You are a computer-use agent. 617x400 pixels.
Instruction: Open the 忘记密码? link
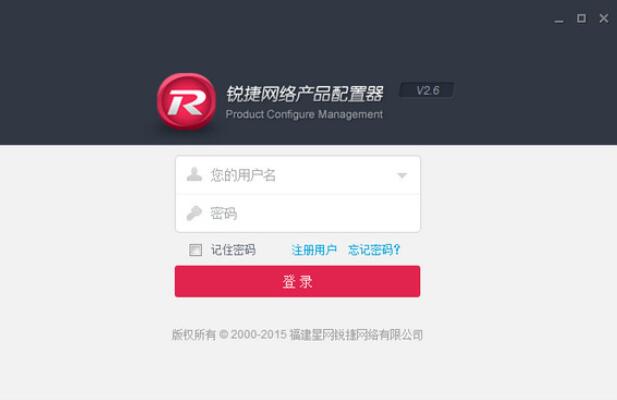[374, 250]
